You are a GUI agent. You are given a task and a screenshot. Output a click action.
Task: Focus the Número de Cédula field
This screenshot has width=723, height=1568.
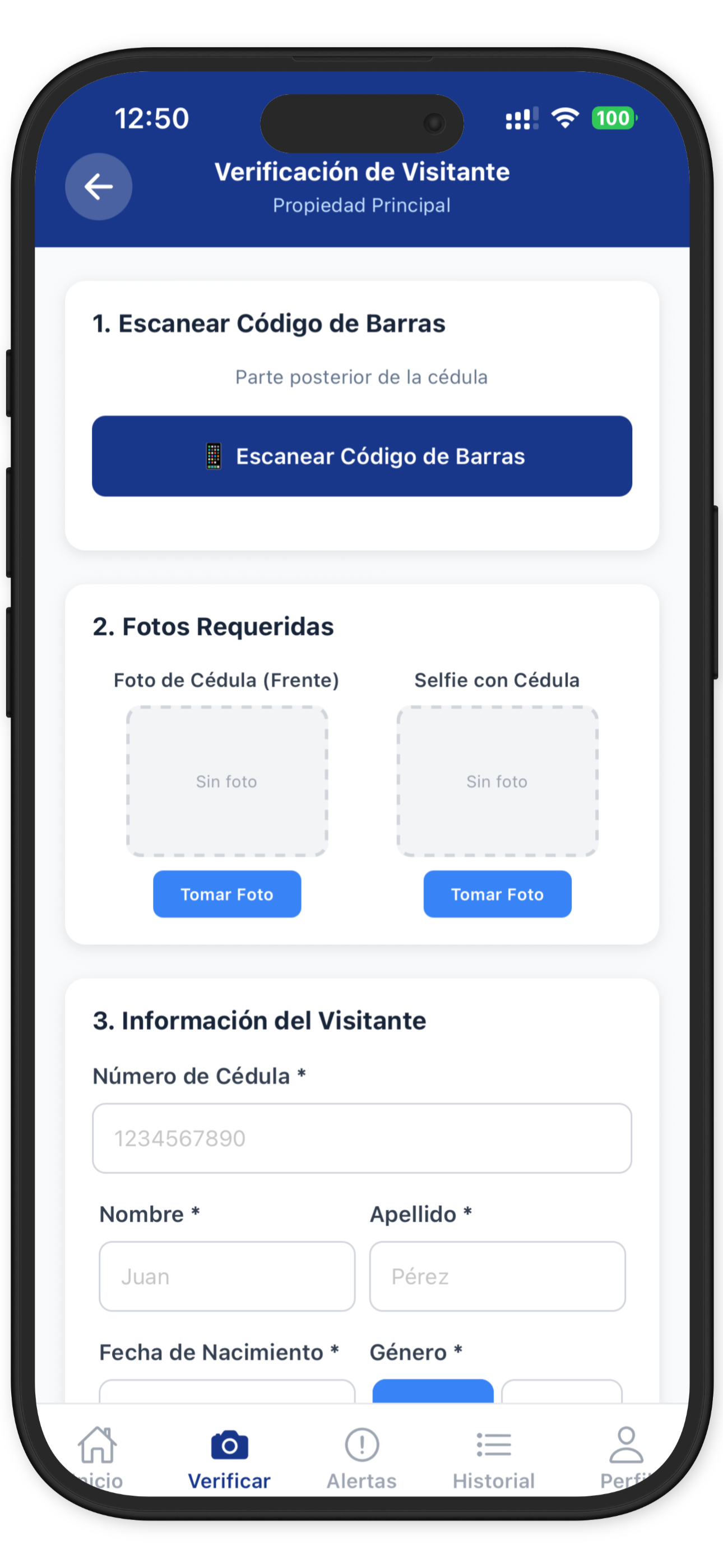tap(362, 1138)
